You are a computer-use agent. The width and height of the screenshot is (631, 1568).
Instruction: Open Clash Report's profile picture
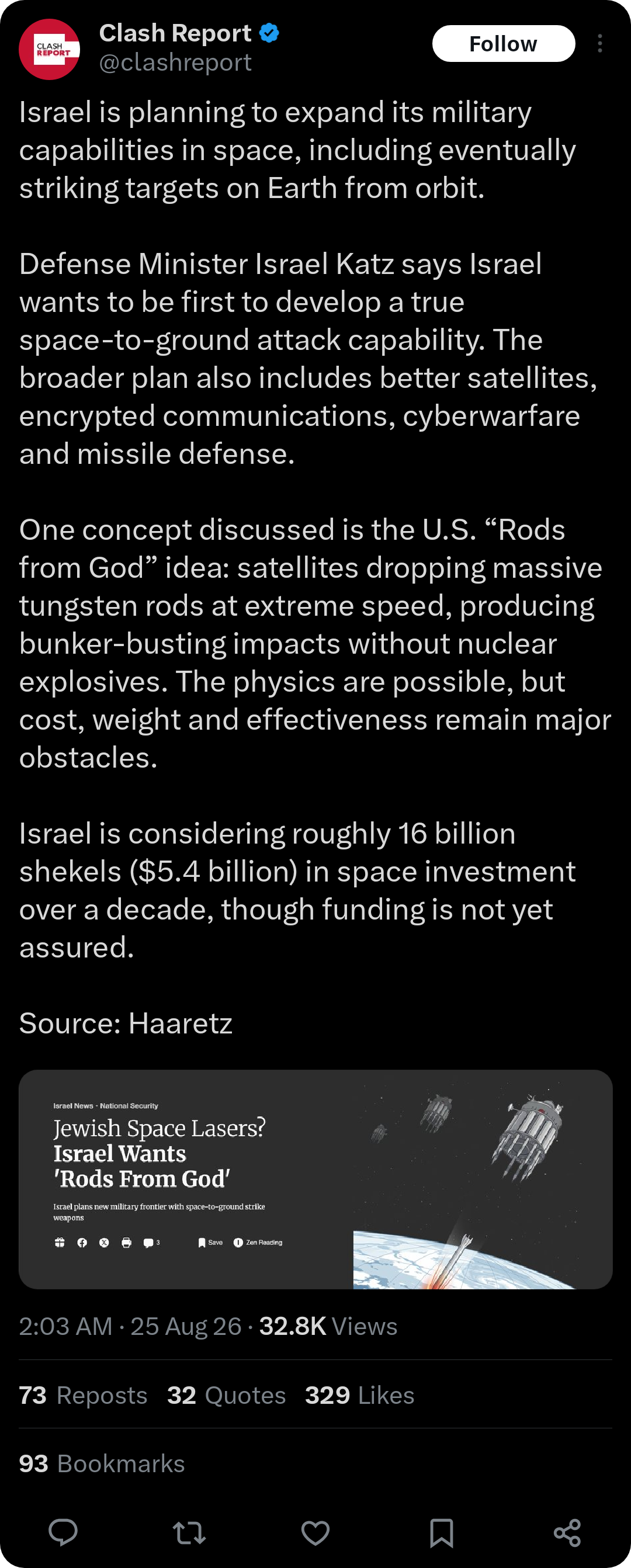tap(49, 49)
